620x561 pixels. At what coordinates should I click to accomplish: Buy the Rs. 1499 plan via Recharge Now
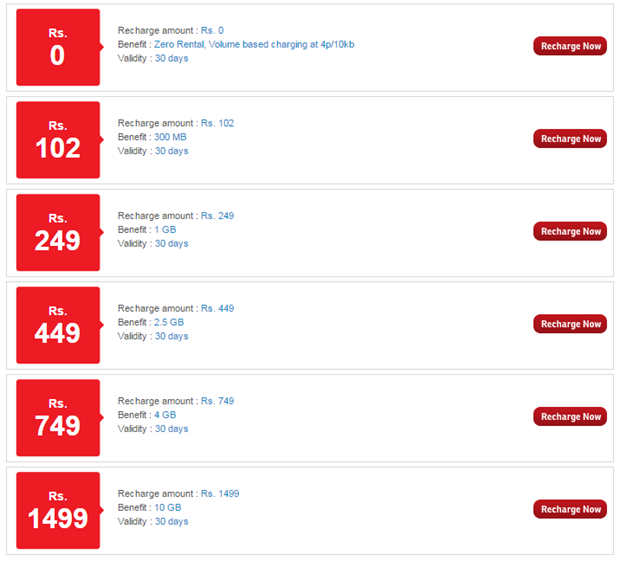point(570,509)
